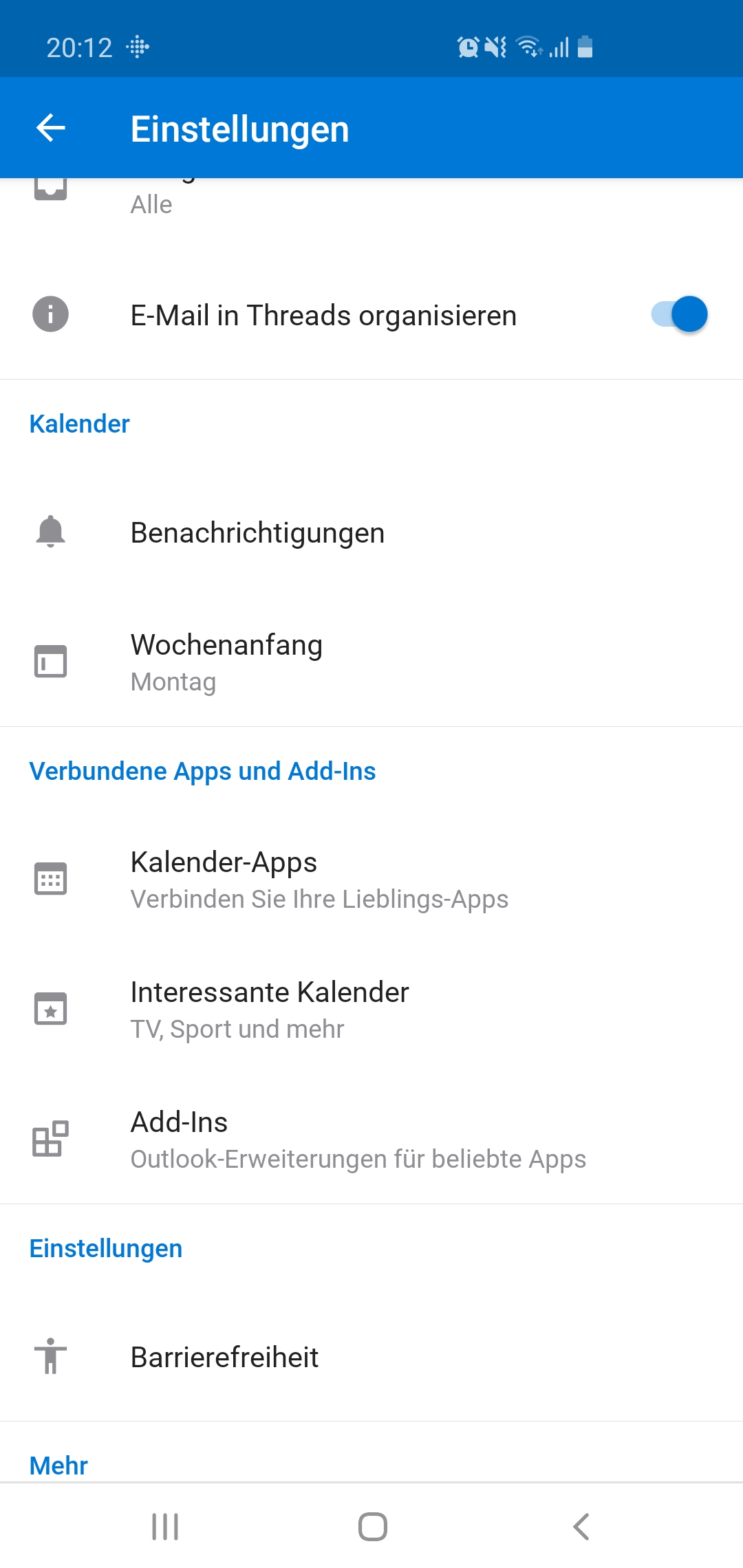
Task: Open the recent apps view
Action: [x=165, y=1527]
